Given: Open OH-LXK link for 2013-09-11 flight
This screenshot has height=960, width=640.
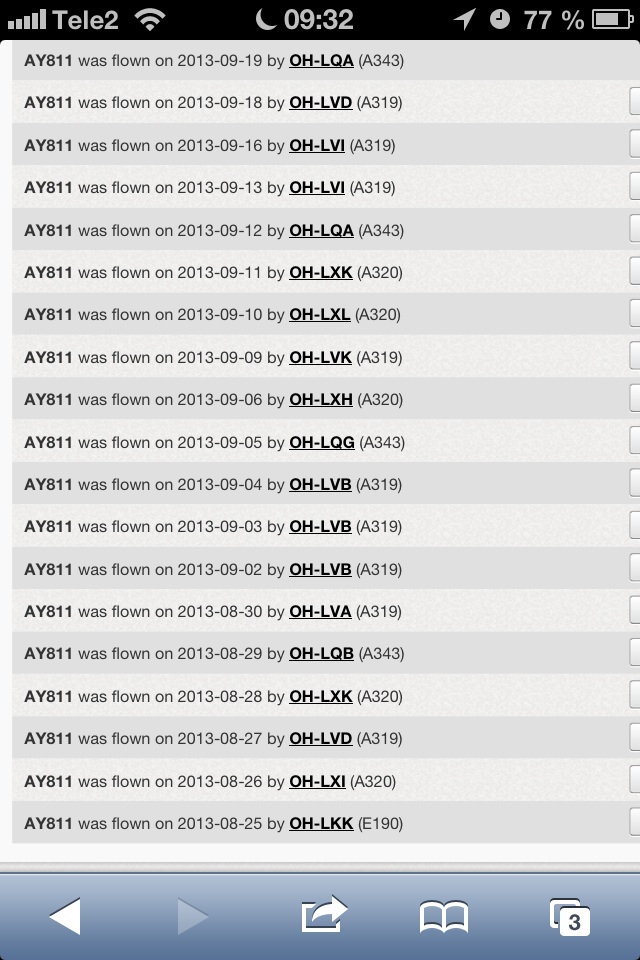Looking at the screenshot, I should (320, 272).
